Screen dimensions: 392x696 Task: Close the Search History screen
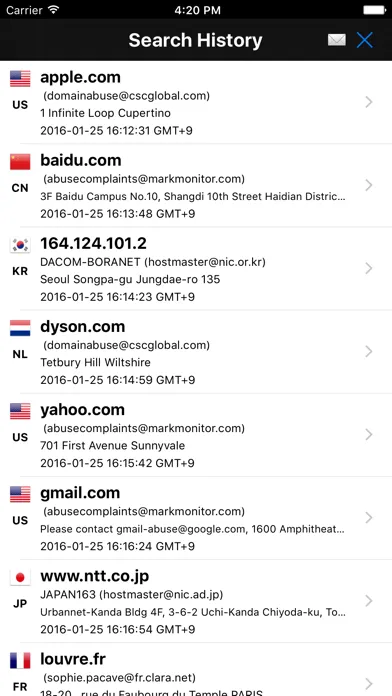pos(365,40)
